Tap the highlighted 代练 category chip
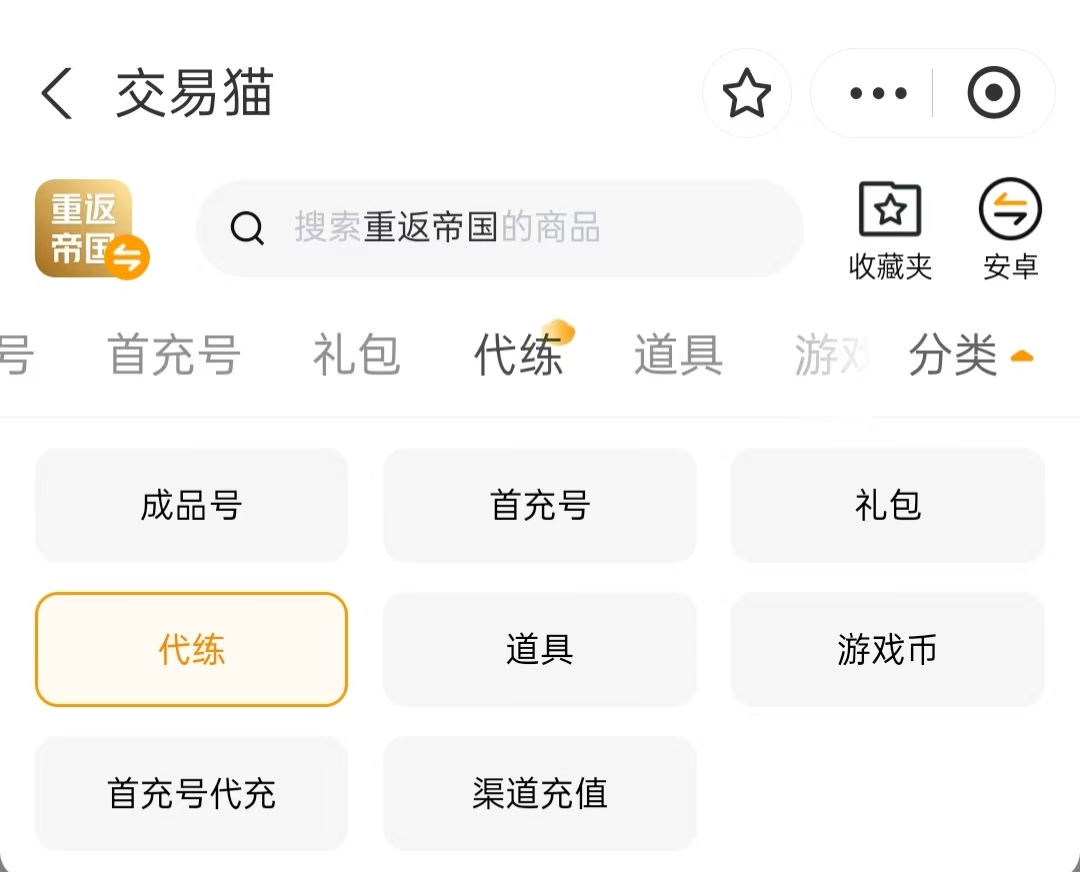Screen dimensions: 1080x872 [191, 650]
